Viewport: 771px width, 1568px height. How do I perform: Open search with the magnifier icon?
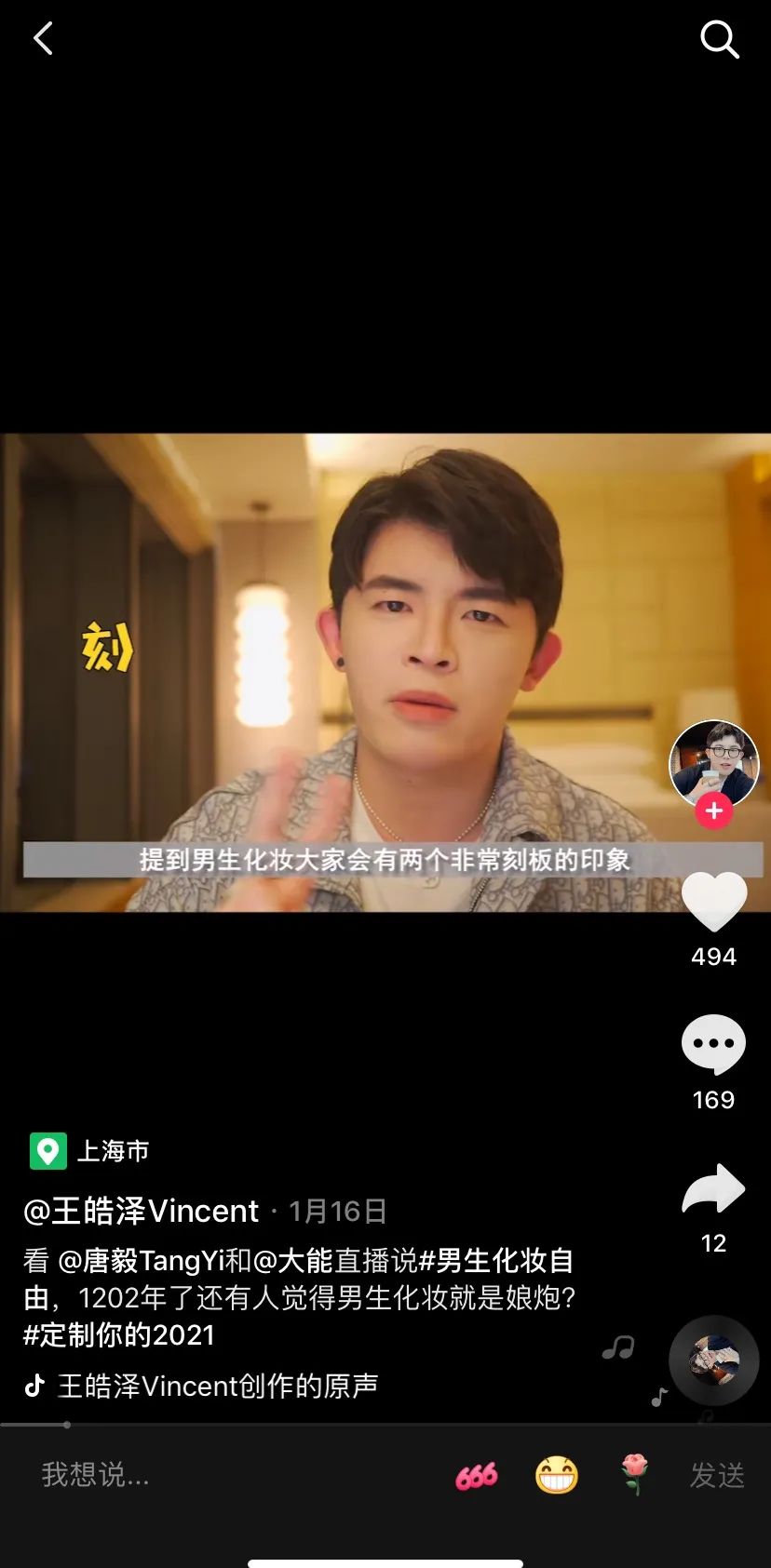pos(719,39)
